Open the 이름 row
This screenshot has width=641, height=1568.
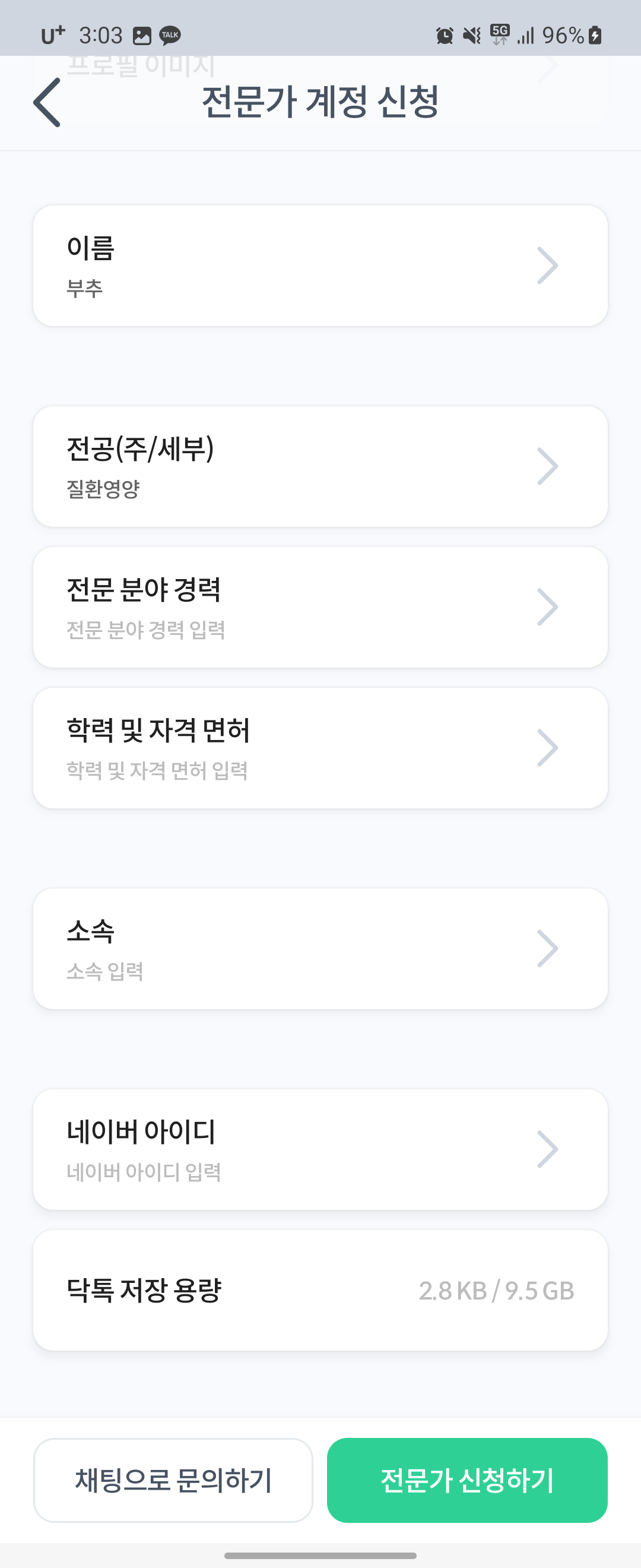point(320,266)
